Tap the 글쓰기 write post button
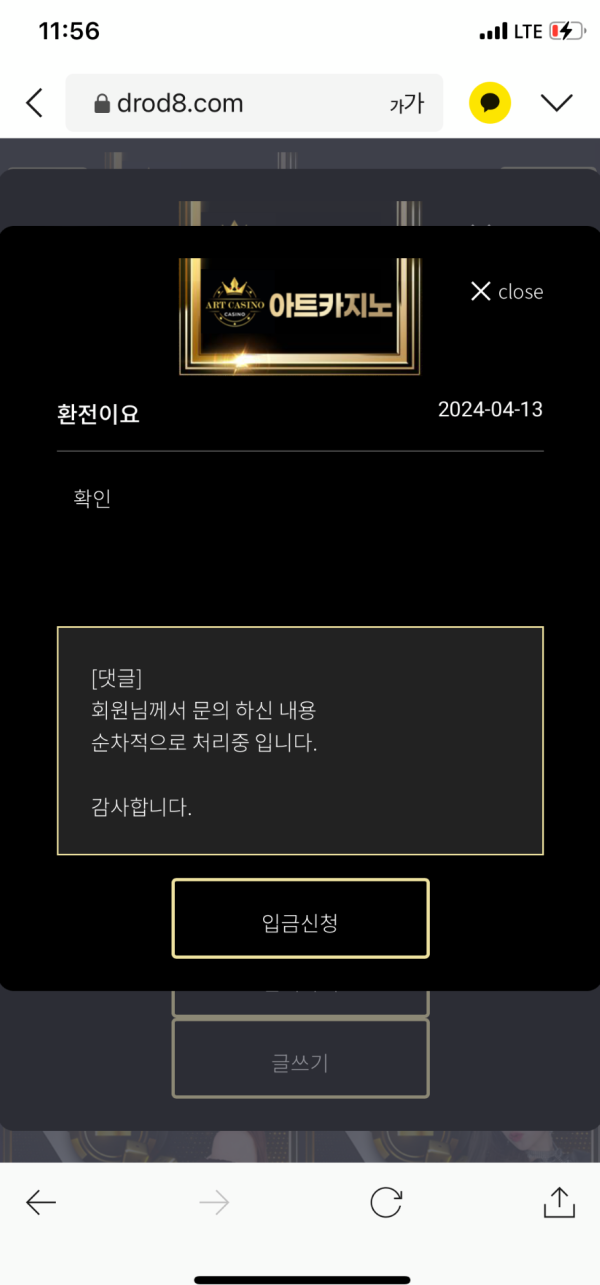The image size is (600, 1285). pos(300,1063)
